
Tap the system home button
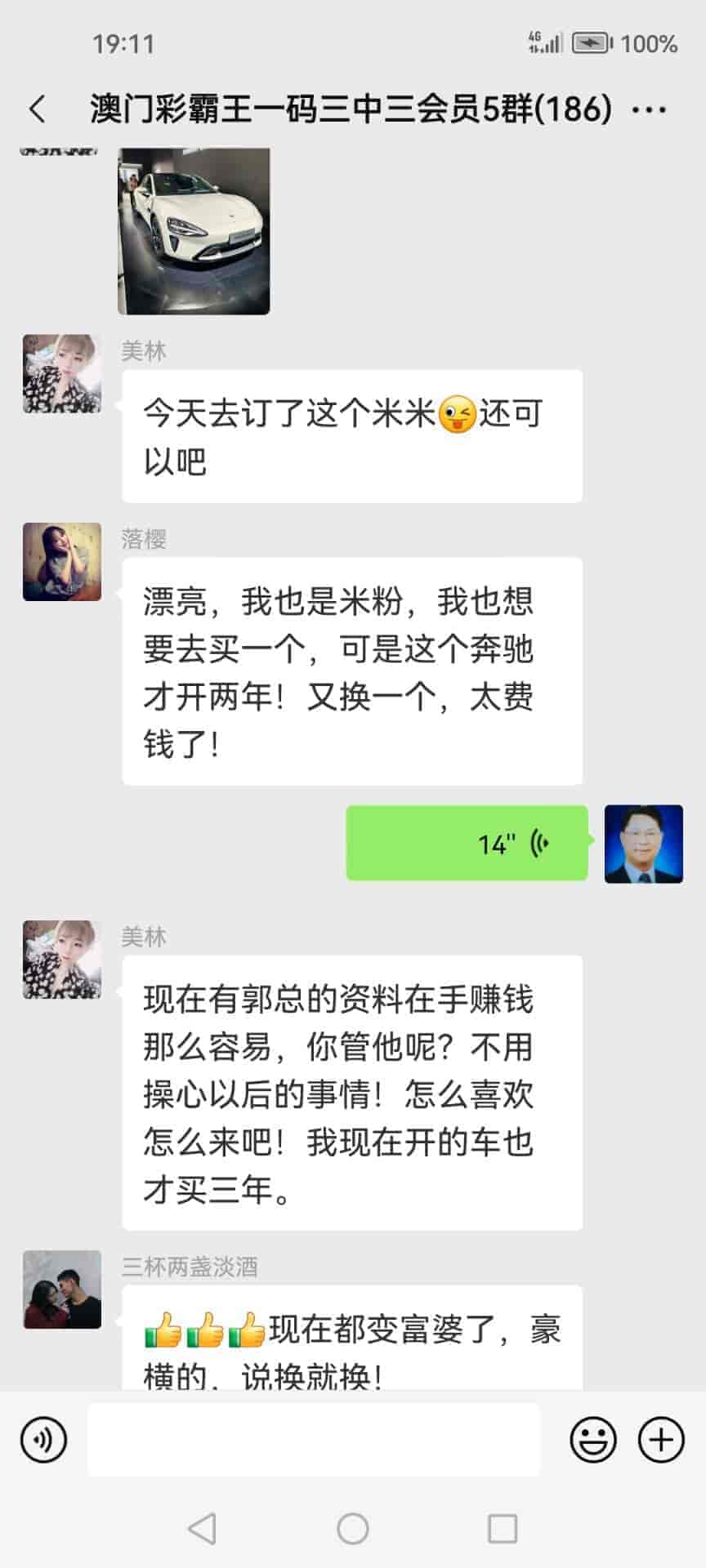coord(353,1529)
